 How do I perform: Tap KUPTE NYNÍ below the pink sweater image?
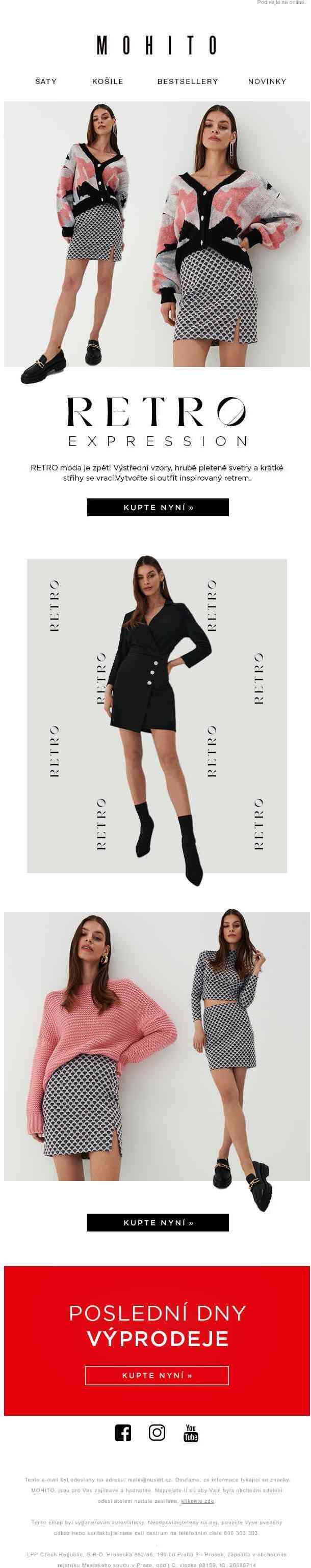[158, 1222]
